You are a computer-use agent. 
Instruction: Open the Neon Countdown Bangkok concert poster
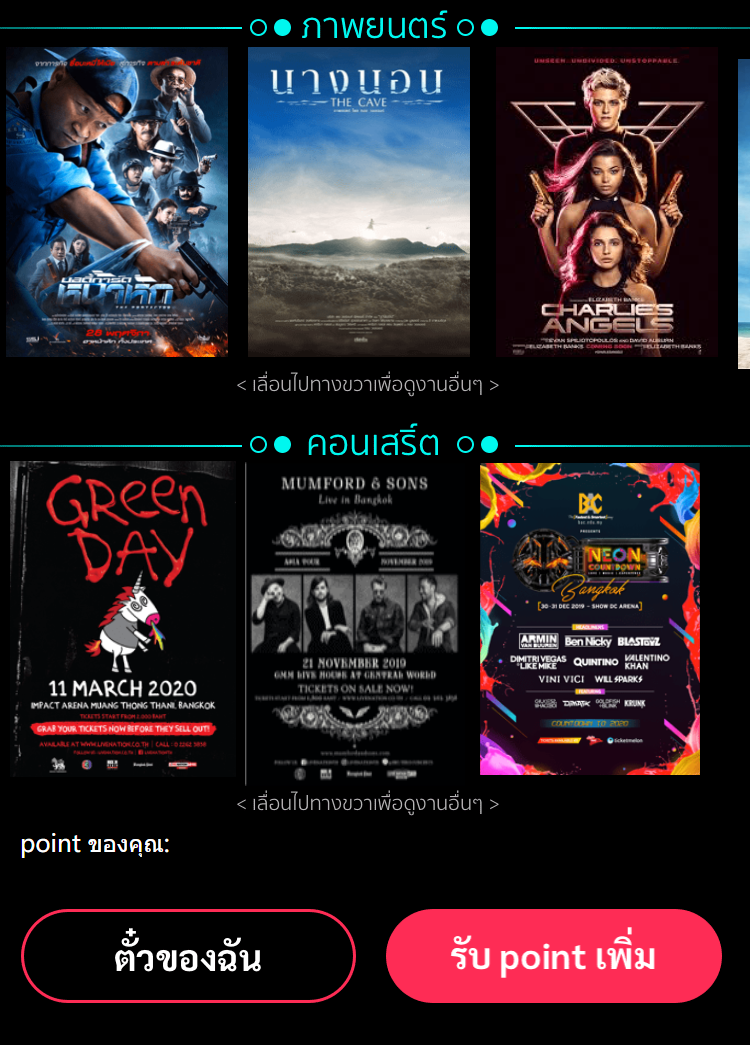click(x=590, y=619)
